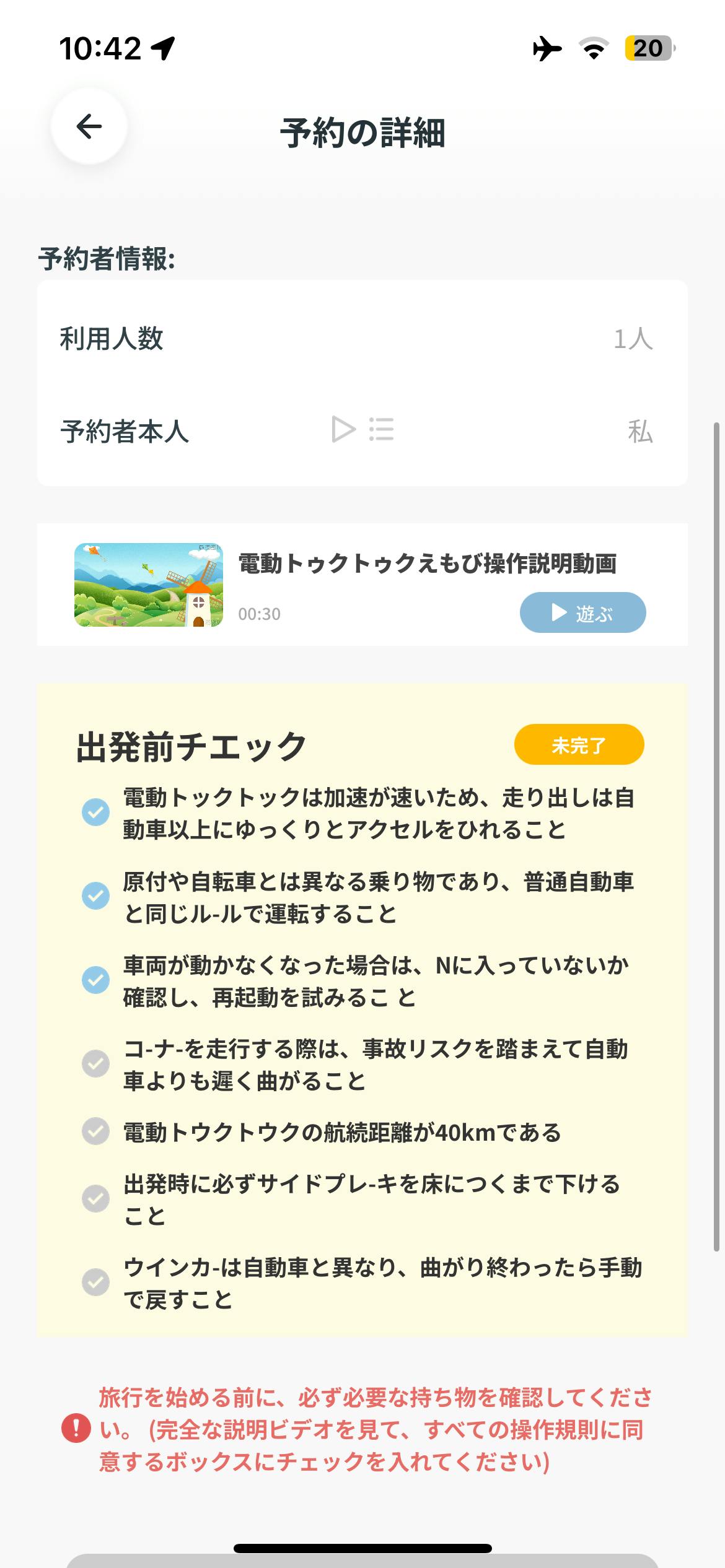This screenshot has height=1568, width=725.
Task: Check the 航続距離が40km item
Action: (95, 1131)
